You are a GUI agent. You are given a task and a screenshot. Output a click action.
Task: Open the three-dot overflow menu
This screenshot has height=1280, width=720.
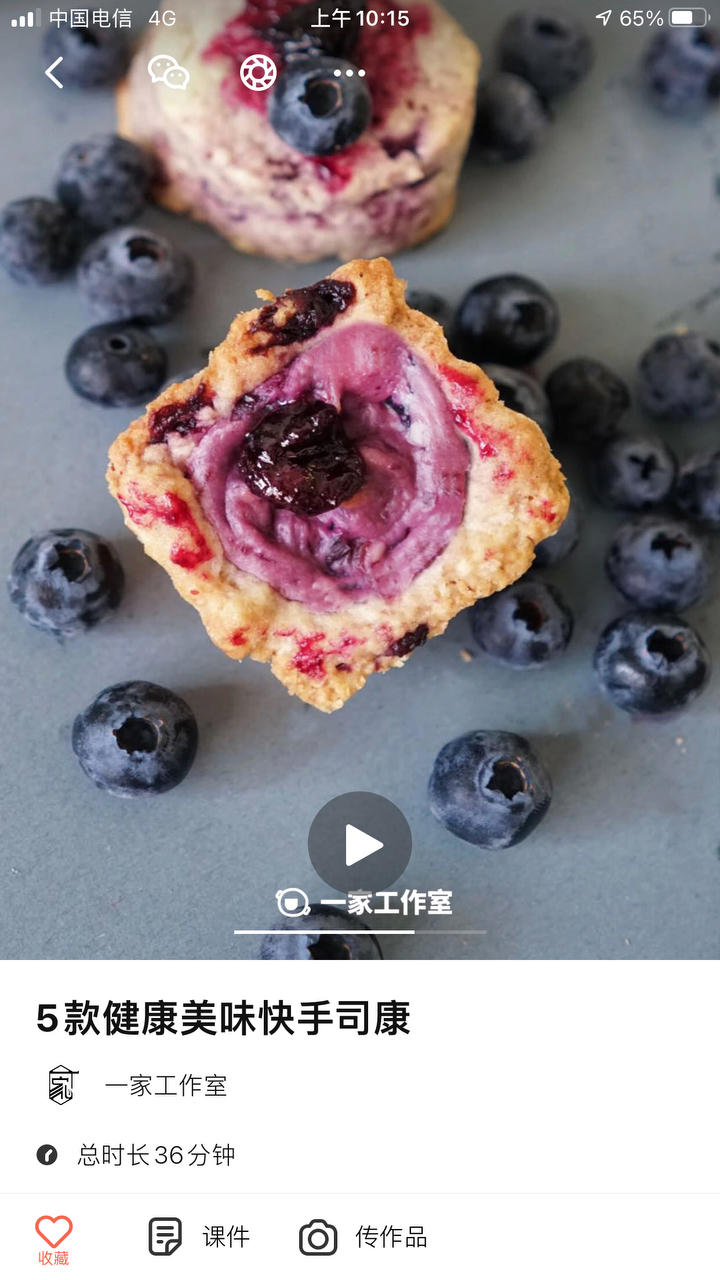pos(349,72)
